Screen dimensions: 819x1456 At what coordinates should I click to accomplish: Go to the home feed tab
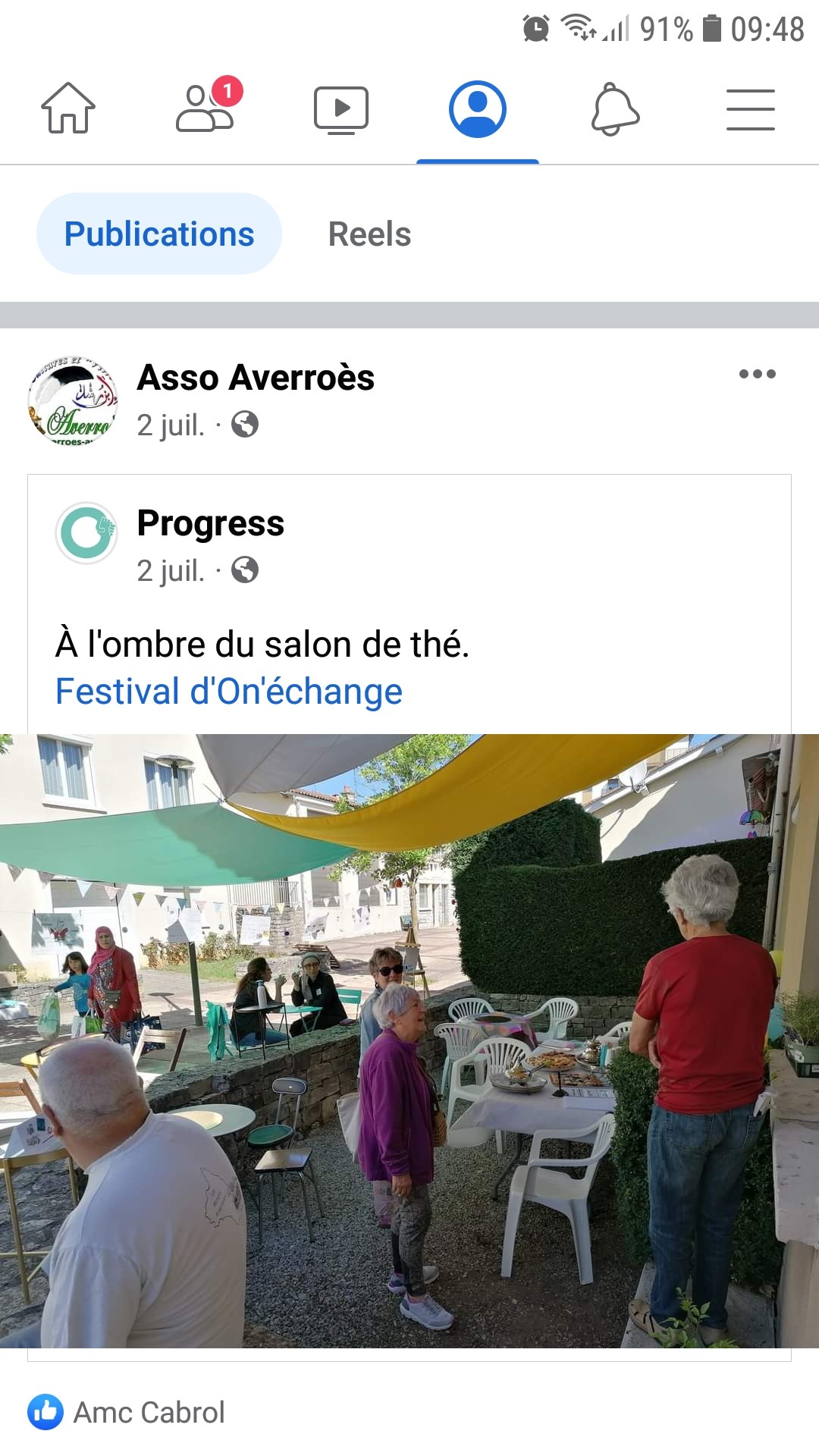68,108
